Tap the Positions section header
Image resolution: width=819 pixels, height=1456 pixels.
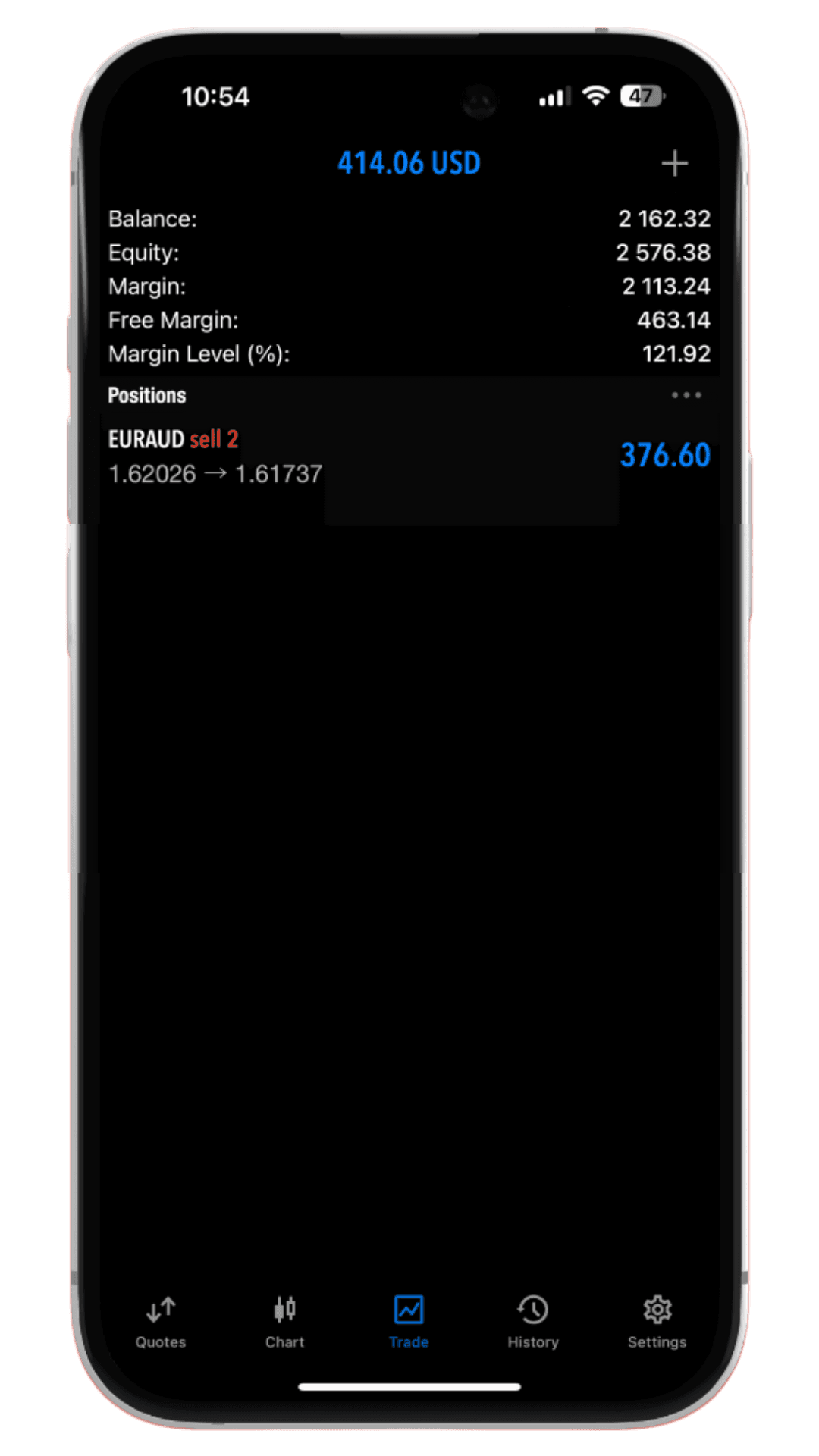(x=147, y=395)
